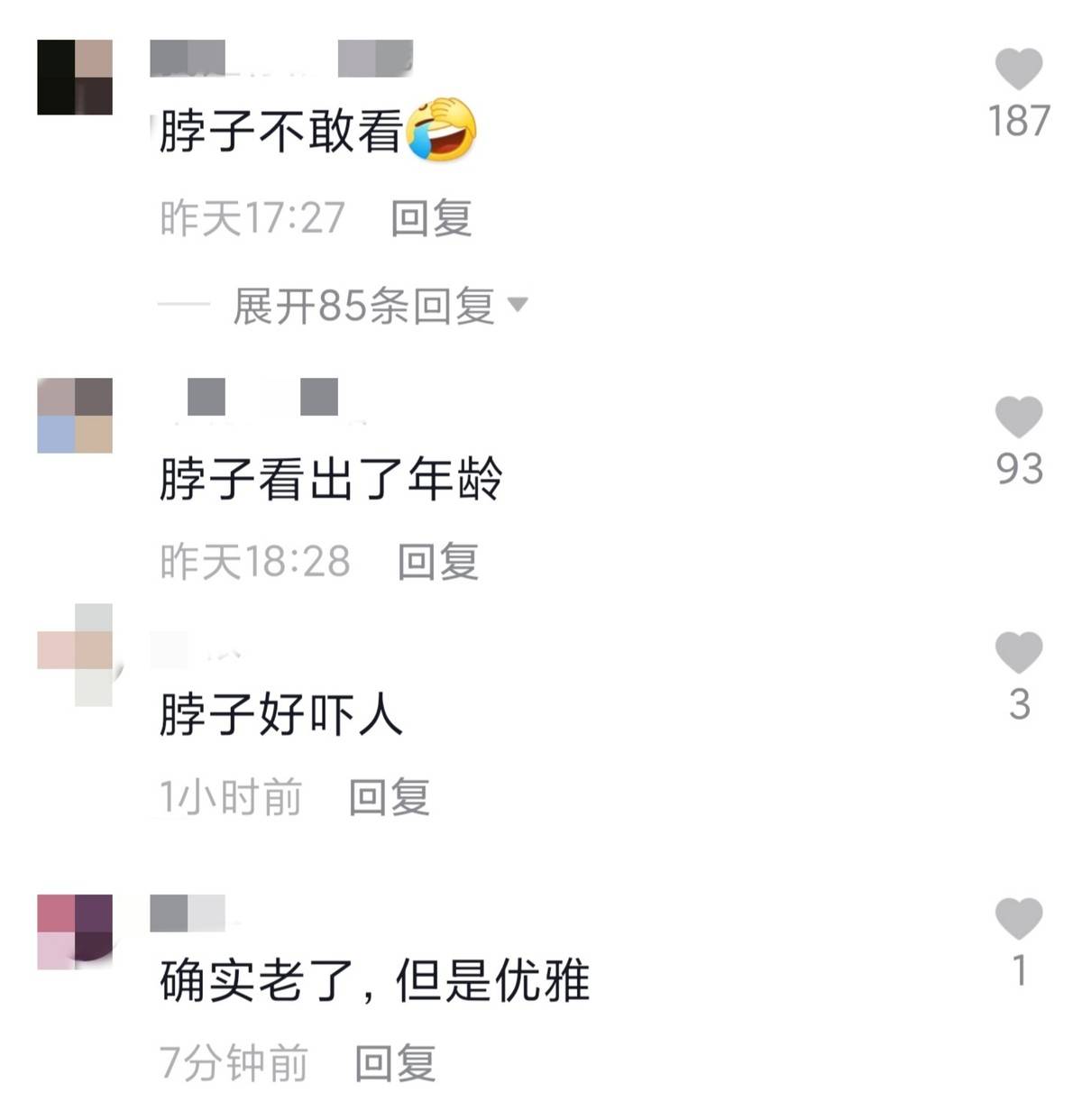Like the comment 确实老了，但是优雅
The image size is (1082, 1120).
point(1018,919)
